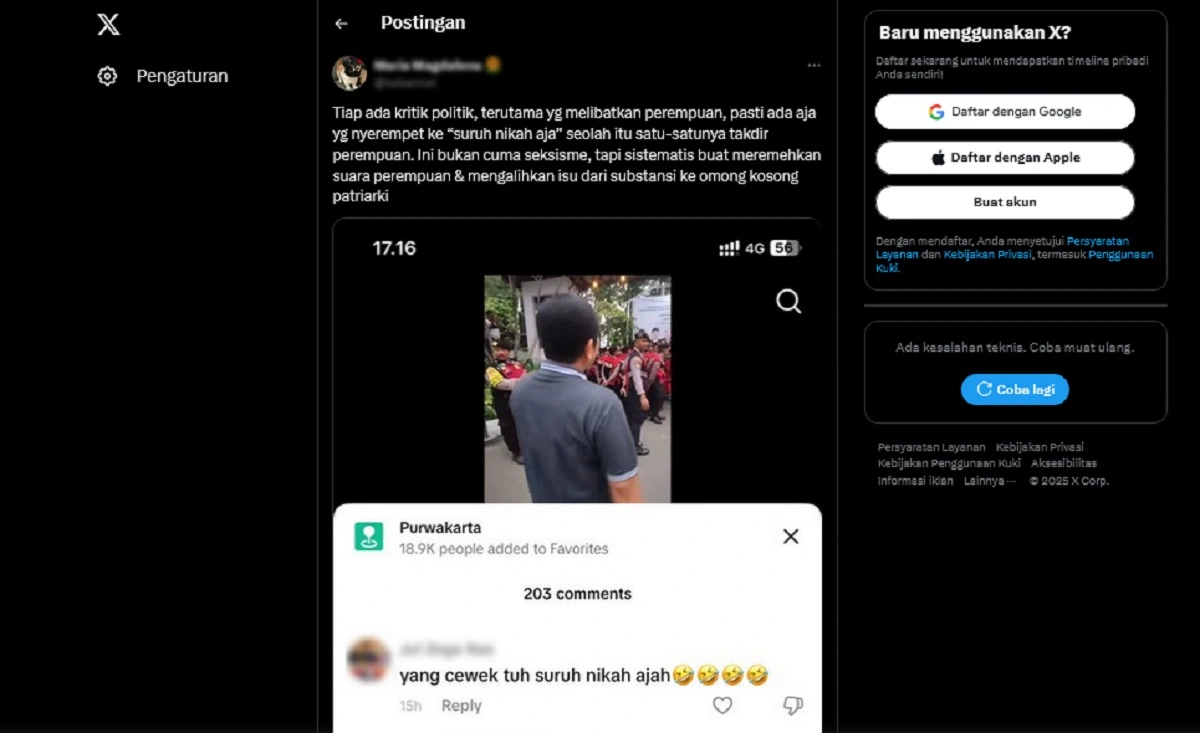Open the Informasi iklan footer link
1200x733 pixels.
pos(915,480)
